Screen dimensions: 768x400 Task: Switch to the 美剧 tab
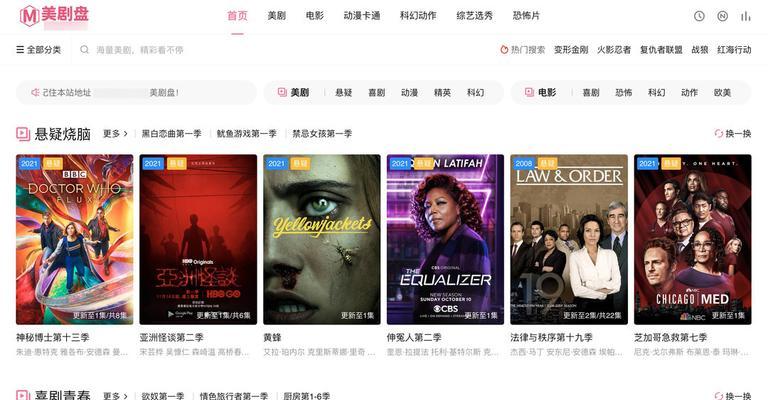click(x=276, y=16)
